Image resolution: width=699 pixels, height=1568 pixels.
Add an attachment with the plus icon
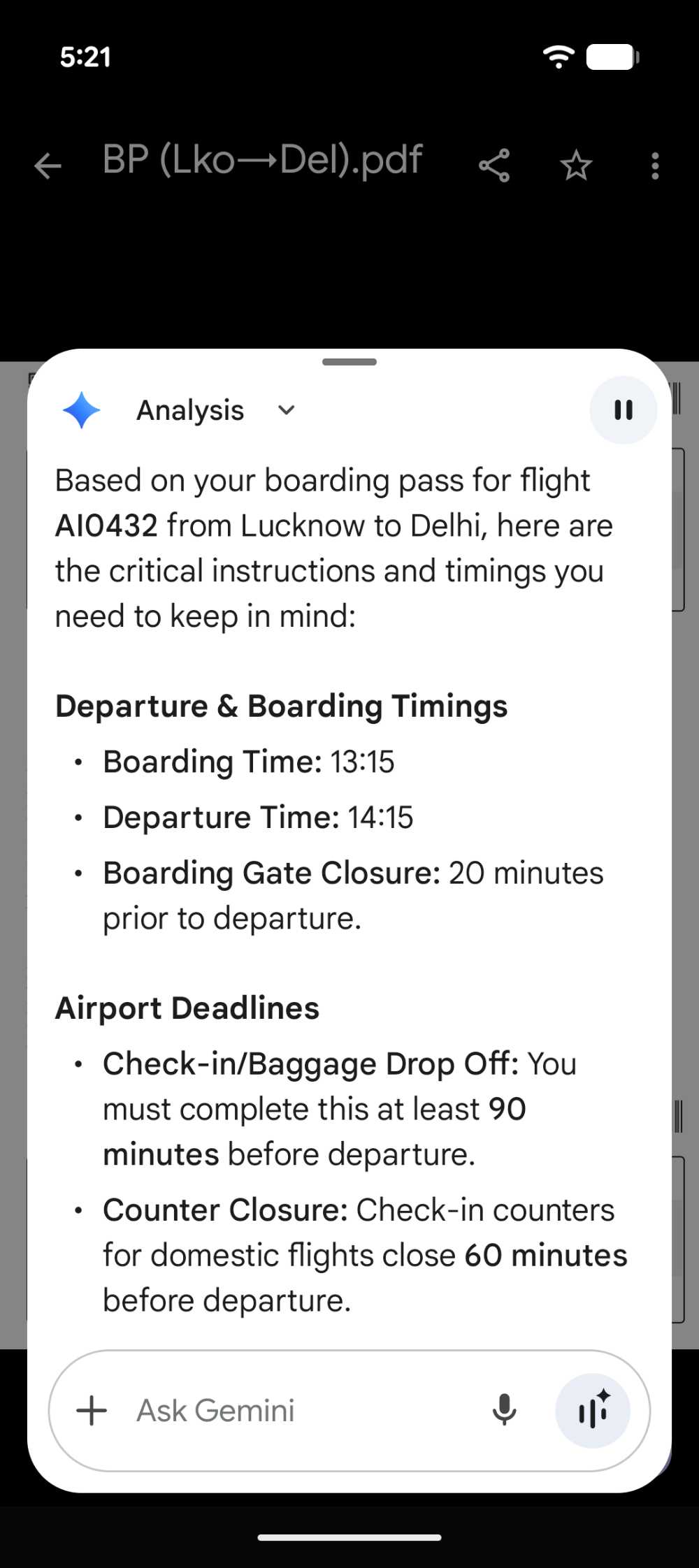click(92, 1410)
